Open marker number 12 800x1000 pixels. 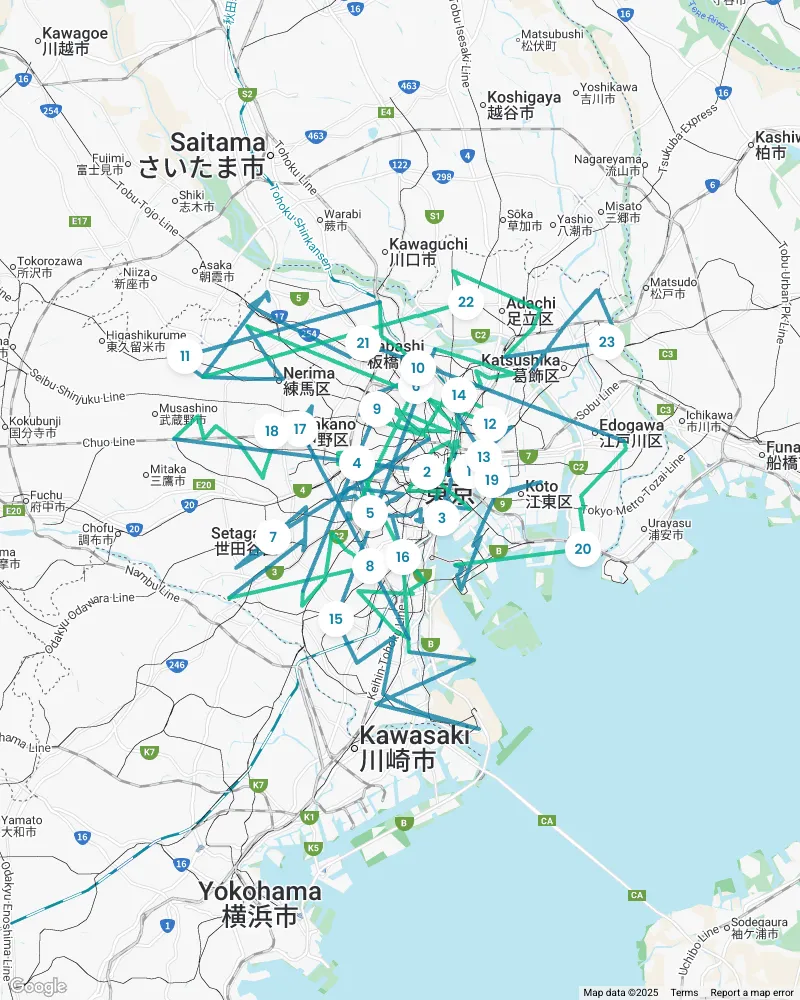click(x=489, y=424)
